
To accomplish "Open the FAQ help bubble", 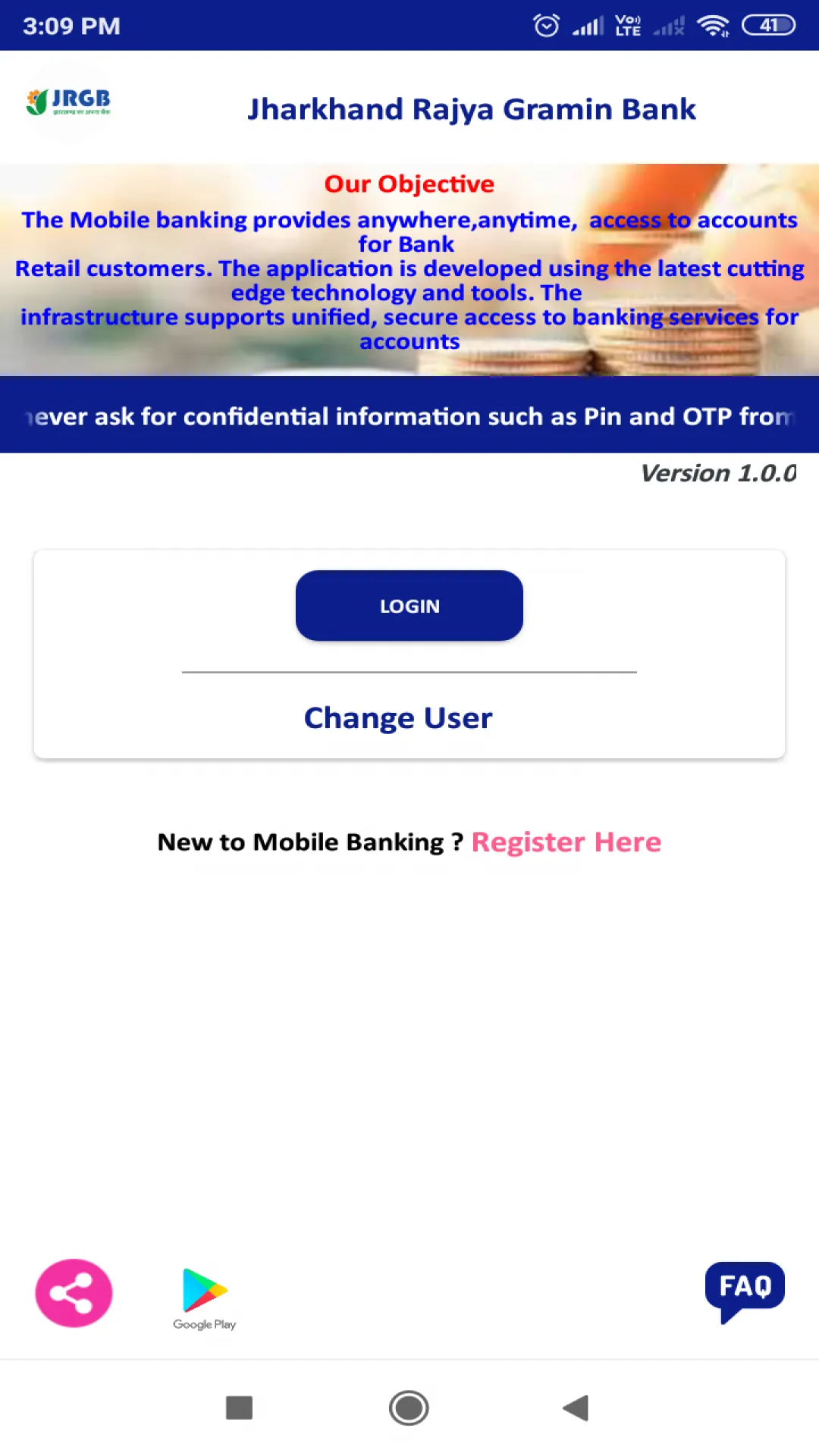I will pyautogui.click(x=745, y=1291).
